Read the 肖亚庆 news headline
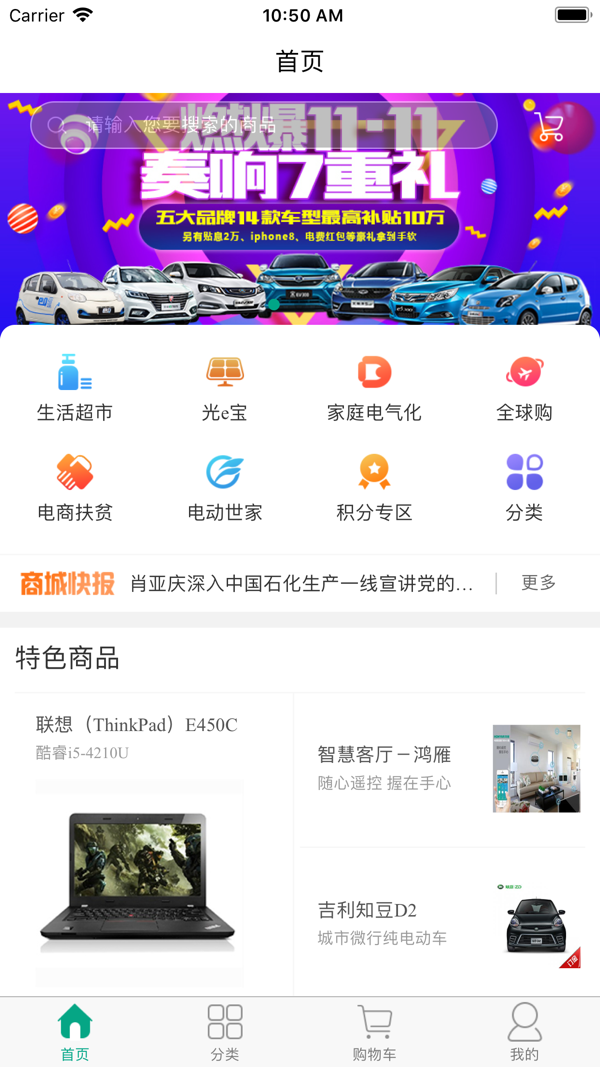 [302, 584]
